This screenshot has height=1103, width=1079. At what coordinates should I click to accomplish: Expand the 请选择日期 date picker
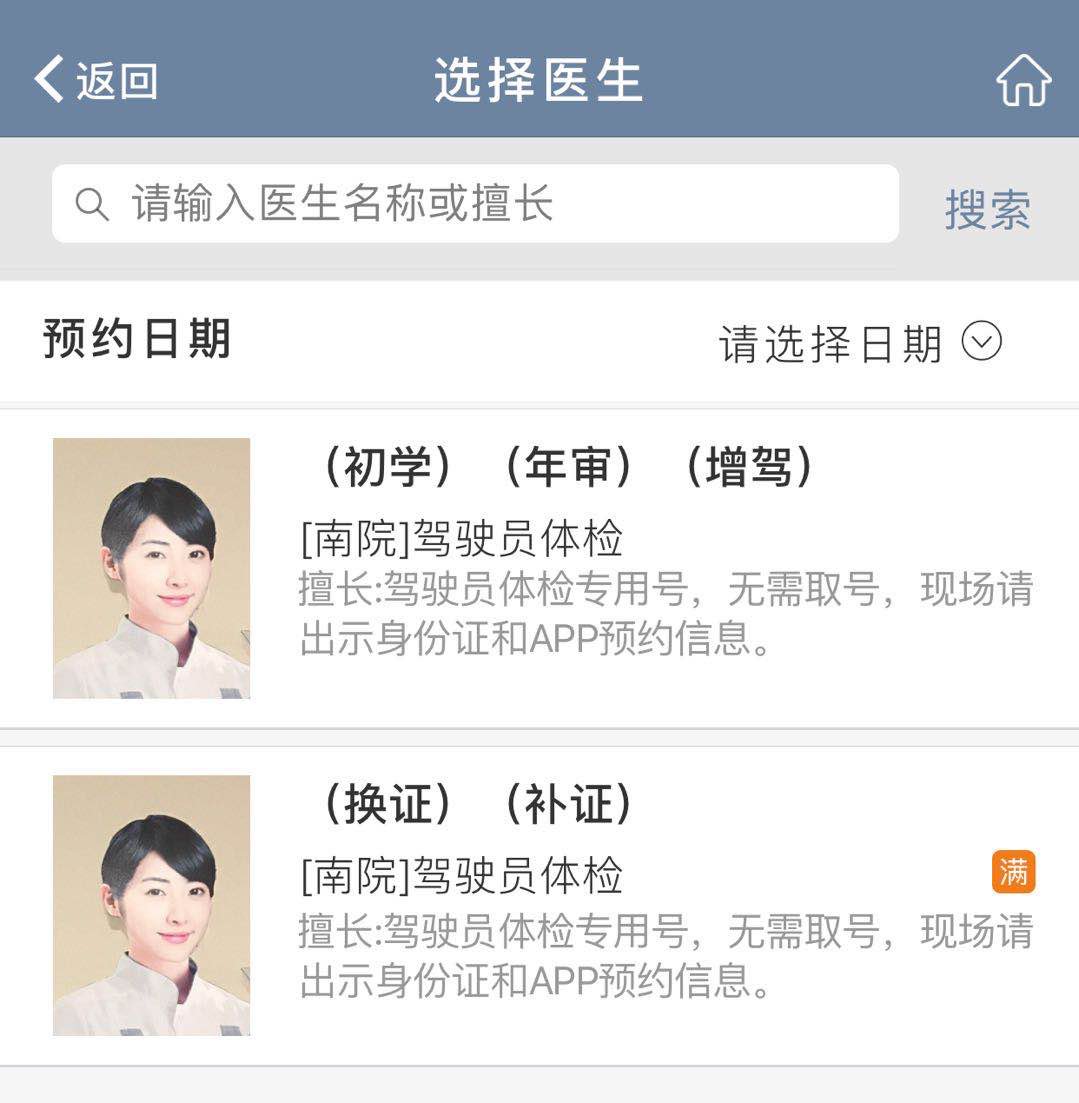click(860, 344)
